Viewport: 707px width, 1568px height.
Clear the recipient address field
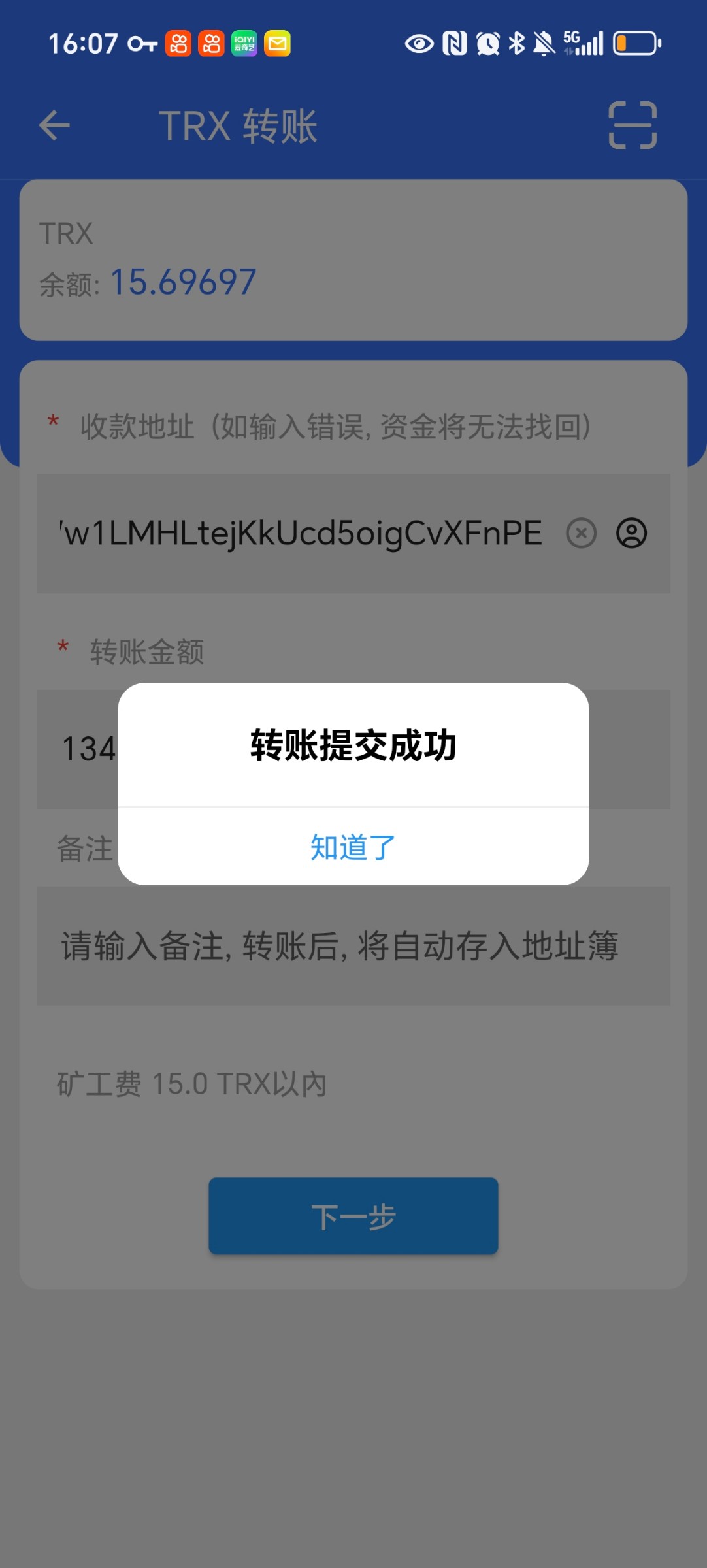pyautogui.click(x=581, y=533)
